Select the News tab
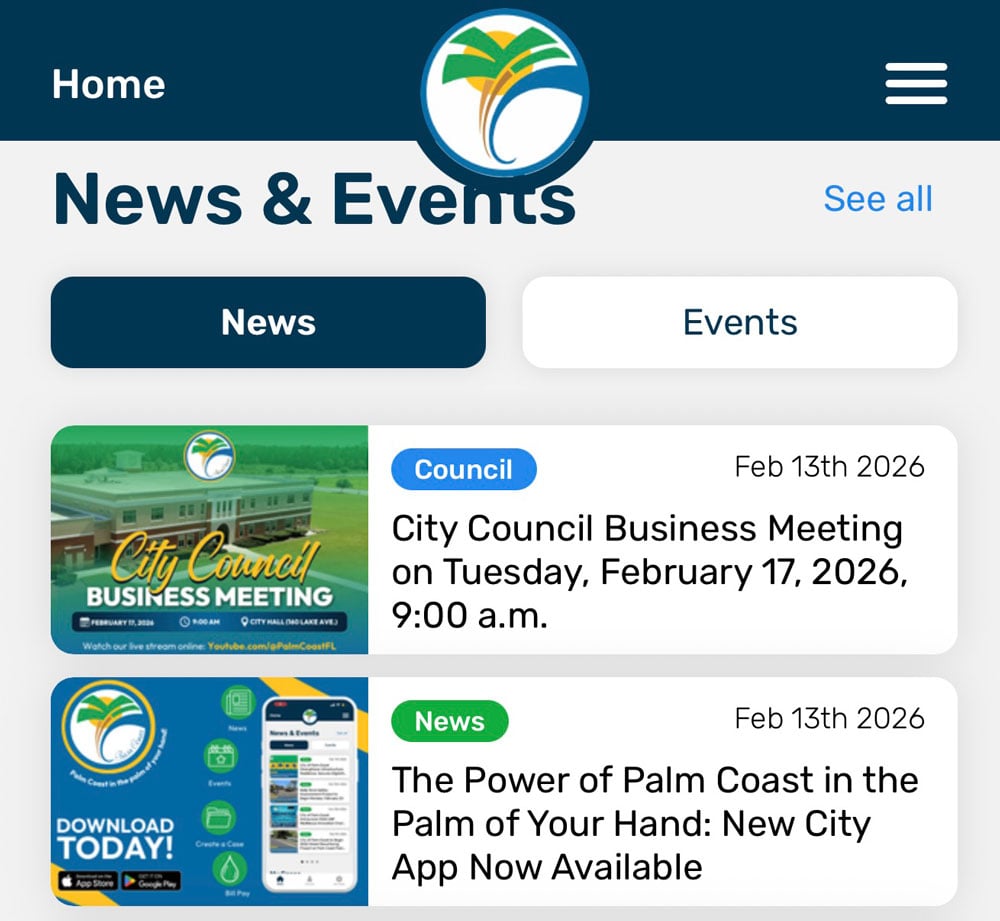1000x921 pixels. tap(268, 323)
